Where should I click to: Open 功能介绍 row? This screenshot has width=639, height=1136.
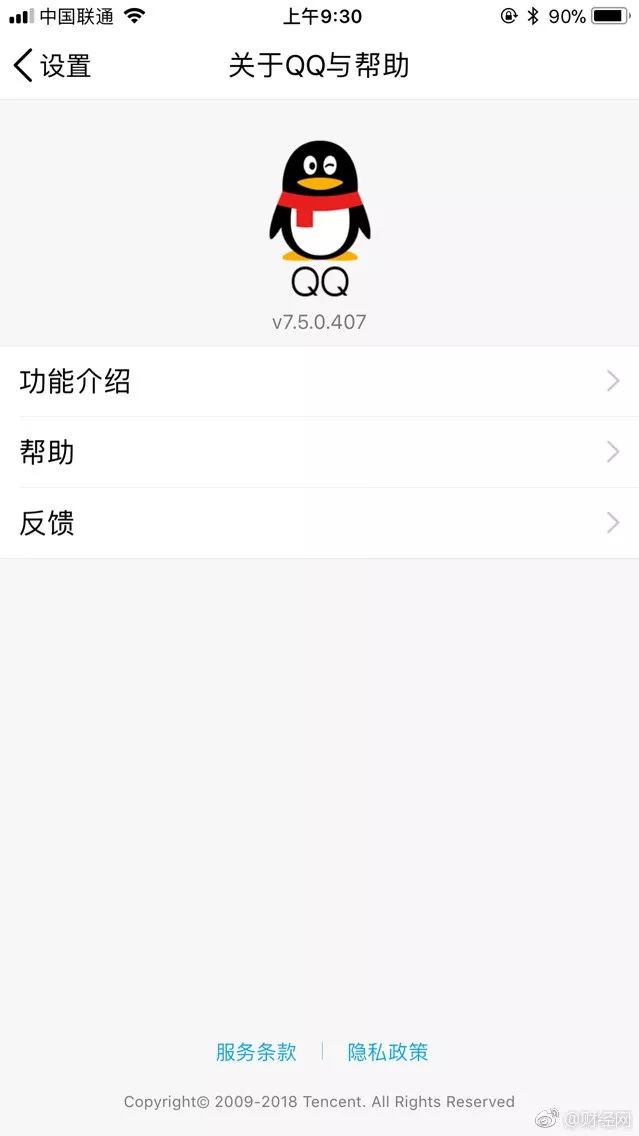[319, 382]
